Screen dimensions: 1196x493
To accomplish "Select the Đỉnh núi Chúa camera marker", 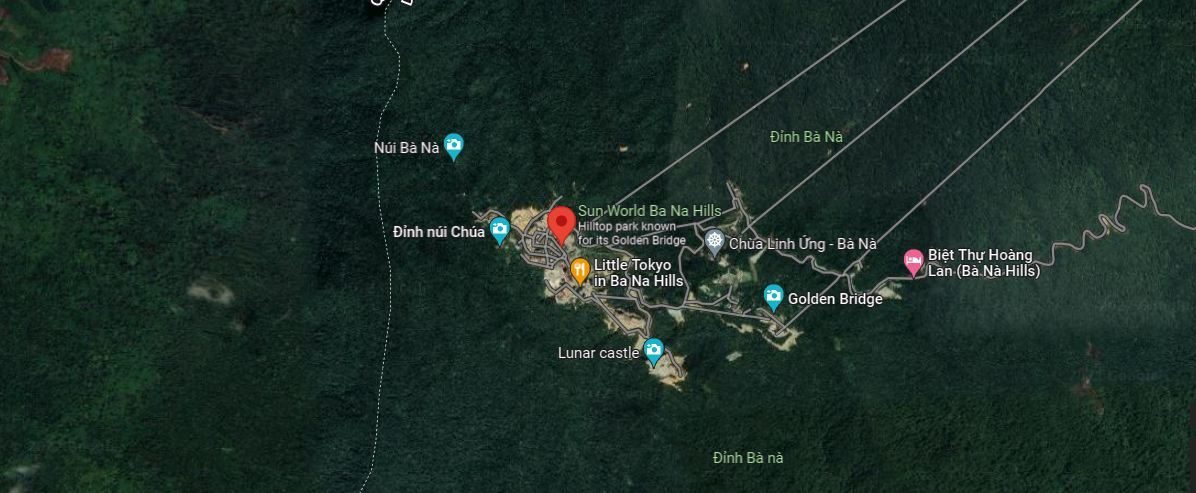I will pos(500,232).
